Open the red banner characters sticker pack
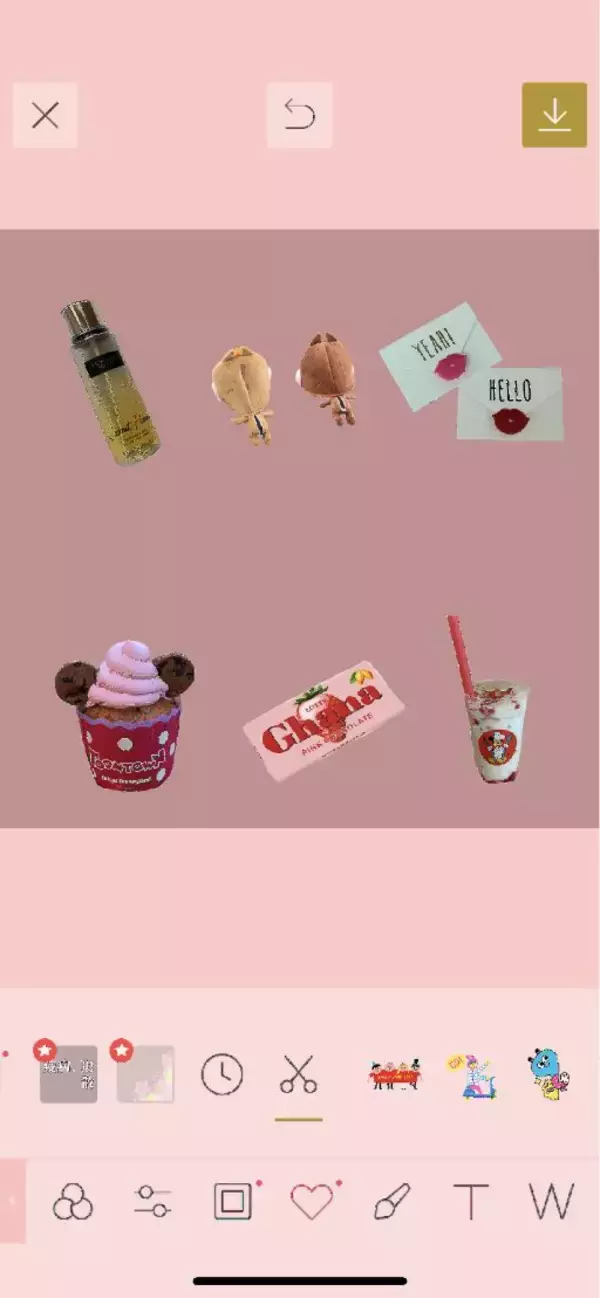600x1298 pixels. (x=395, y=1075)
